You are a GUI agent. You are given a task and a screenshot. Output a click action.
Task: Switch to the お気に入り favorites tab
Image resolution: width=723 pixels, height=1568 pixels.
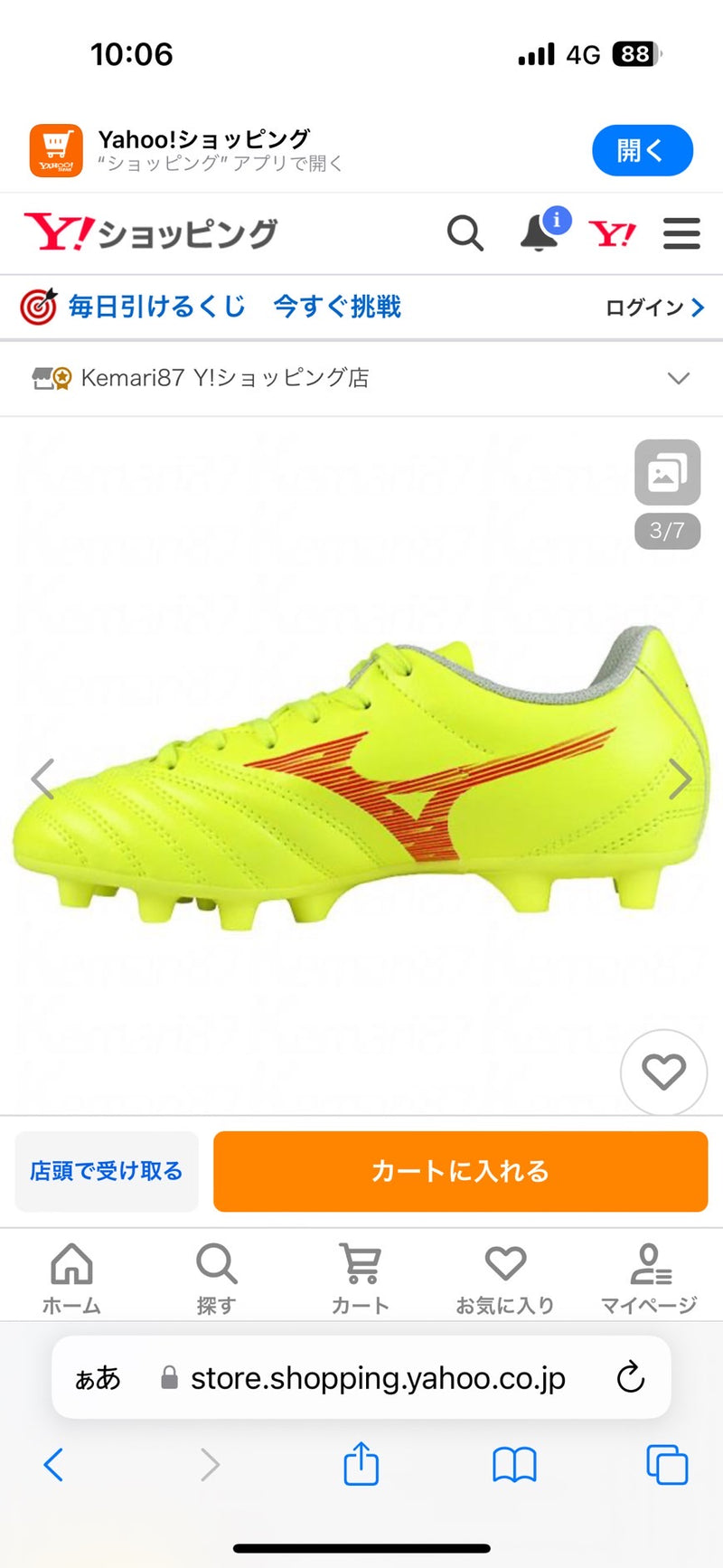(504, 1277)
